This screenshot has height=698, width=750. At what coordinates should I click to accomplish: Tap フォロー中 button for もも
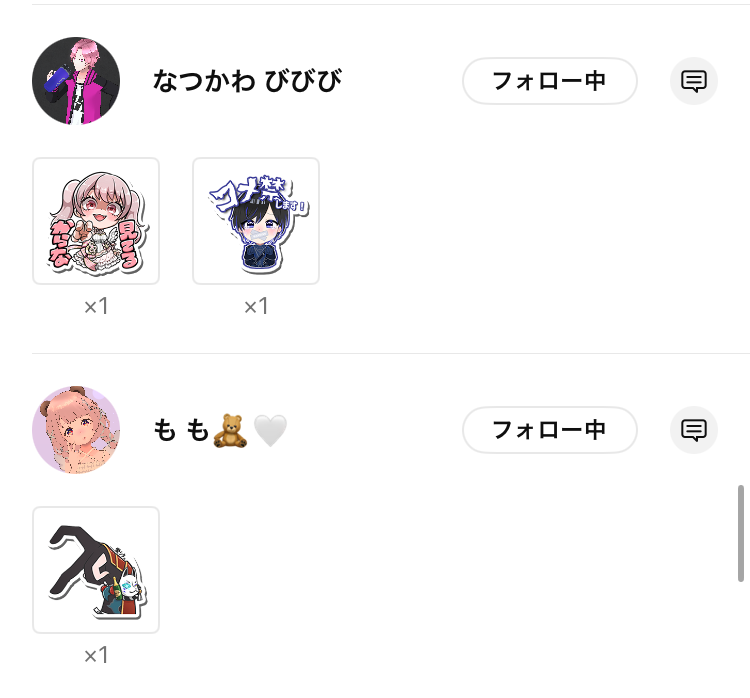click(x=549, y=430)
